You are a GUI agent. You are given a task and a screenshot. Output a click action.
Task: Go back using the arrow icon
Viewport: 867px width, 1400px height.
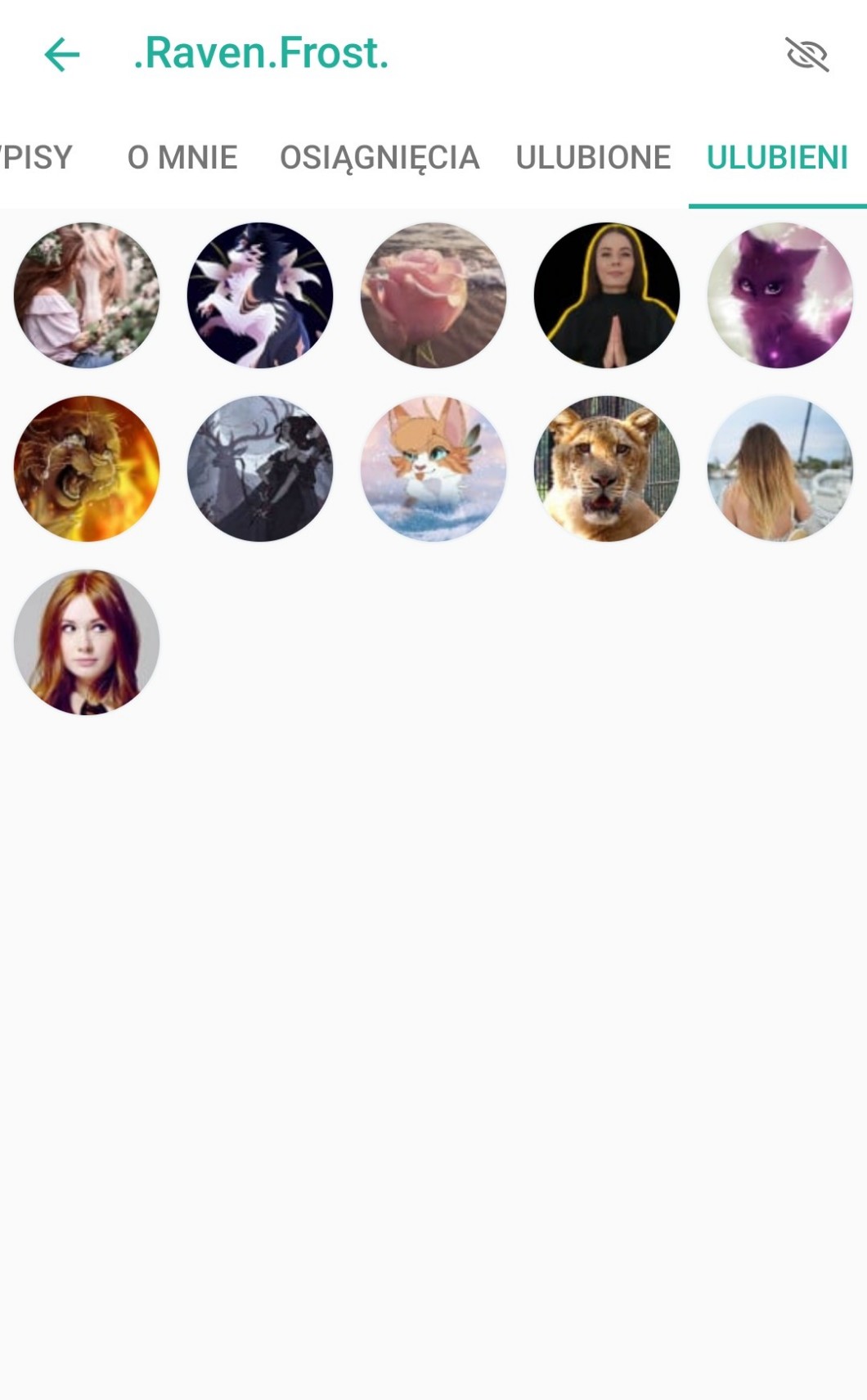62,55
